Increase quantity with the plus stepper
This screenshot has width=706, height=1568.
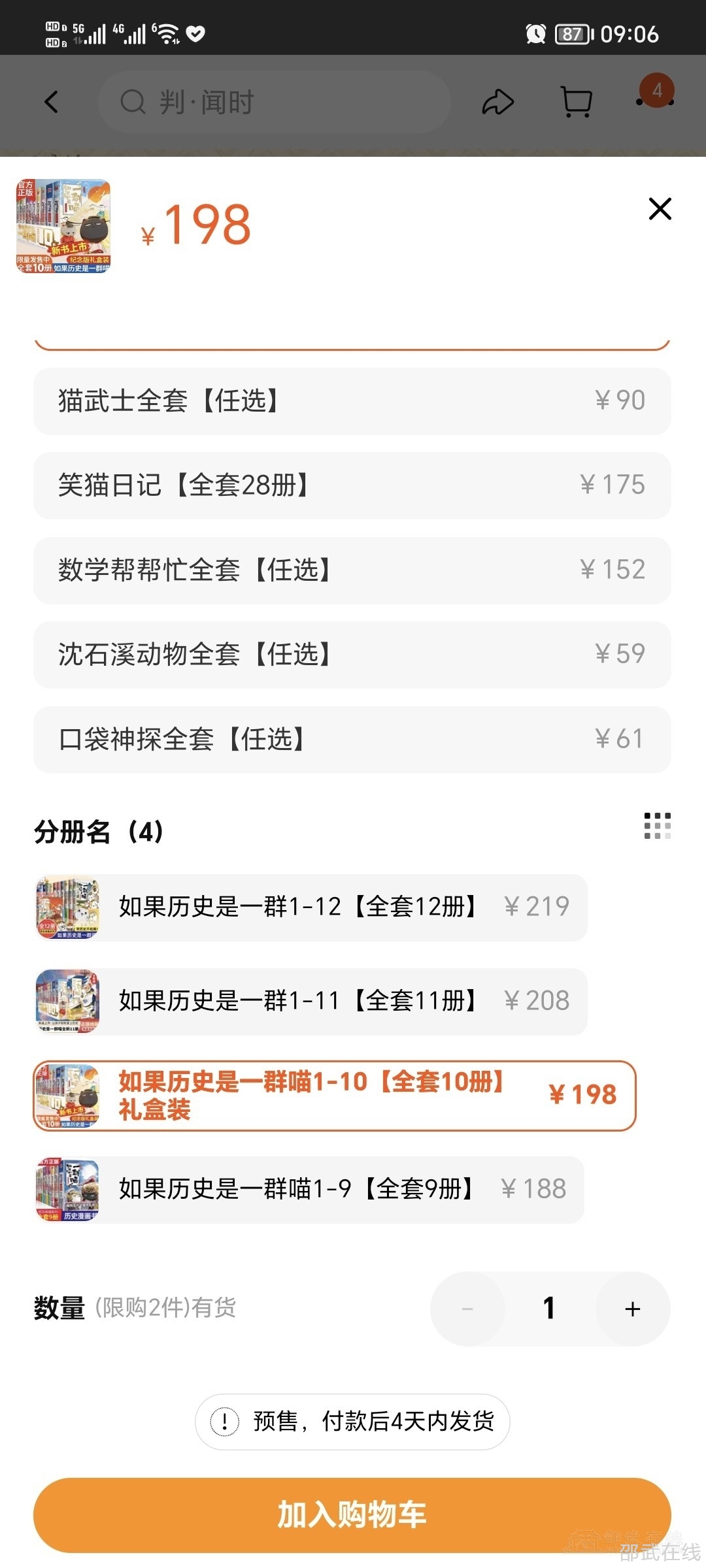pyautogui.click(x=631, y=1309)
